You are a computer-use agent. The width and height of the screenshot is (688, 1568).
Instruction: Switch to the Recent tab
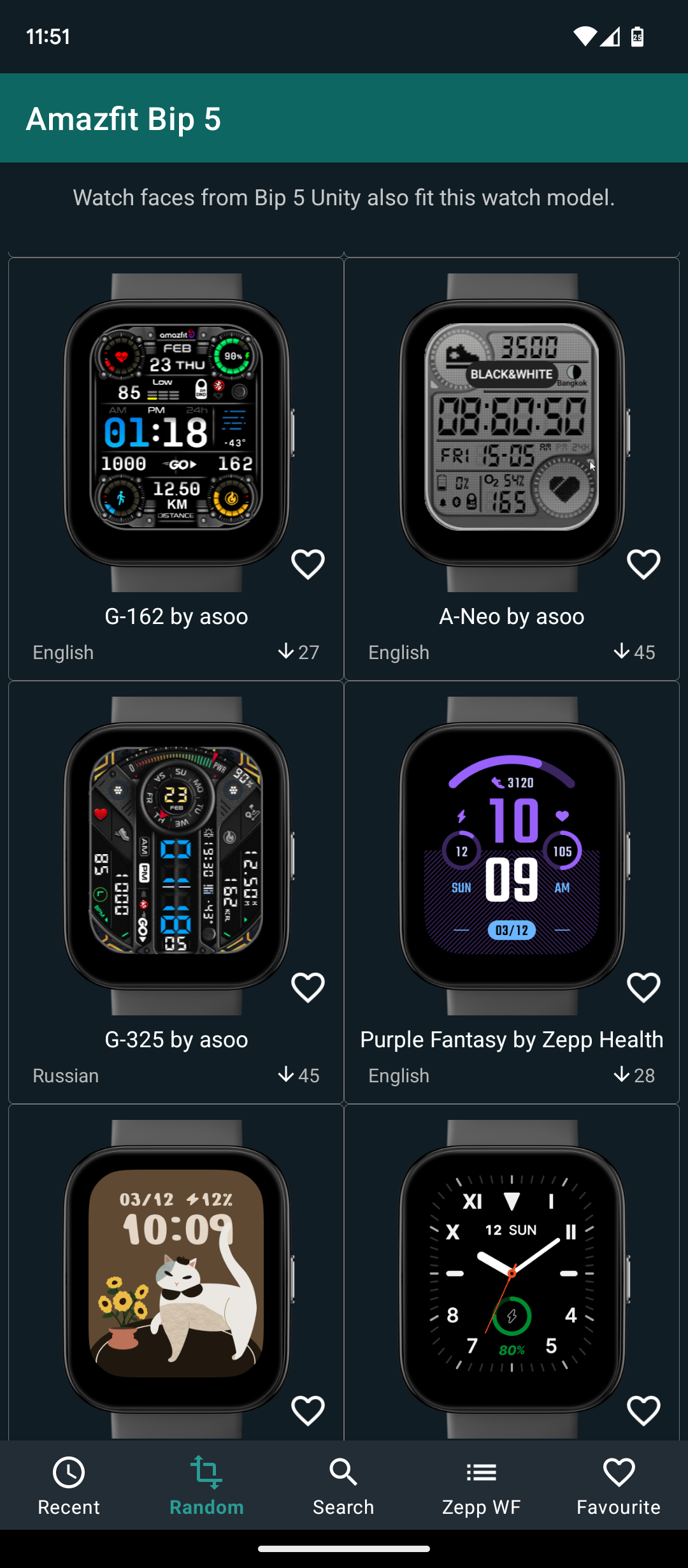(69, 1485)
